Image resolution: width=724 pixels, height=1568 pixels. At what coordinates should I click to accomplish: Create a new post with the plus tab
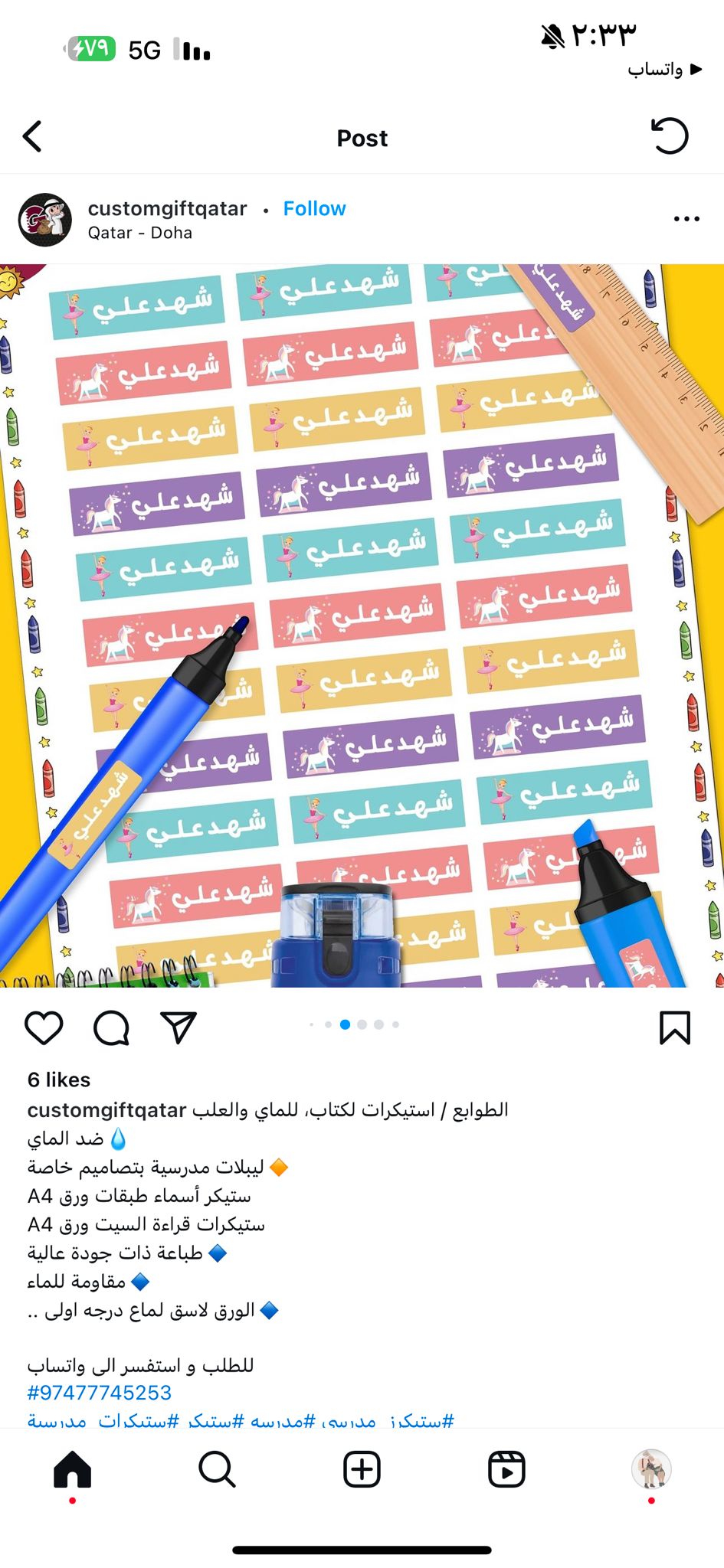click(362, 1469)
